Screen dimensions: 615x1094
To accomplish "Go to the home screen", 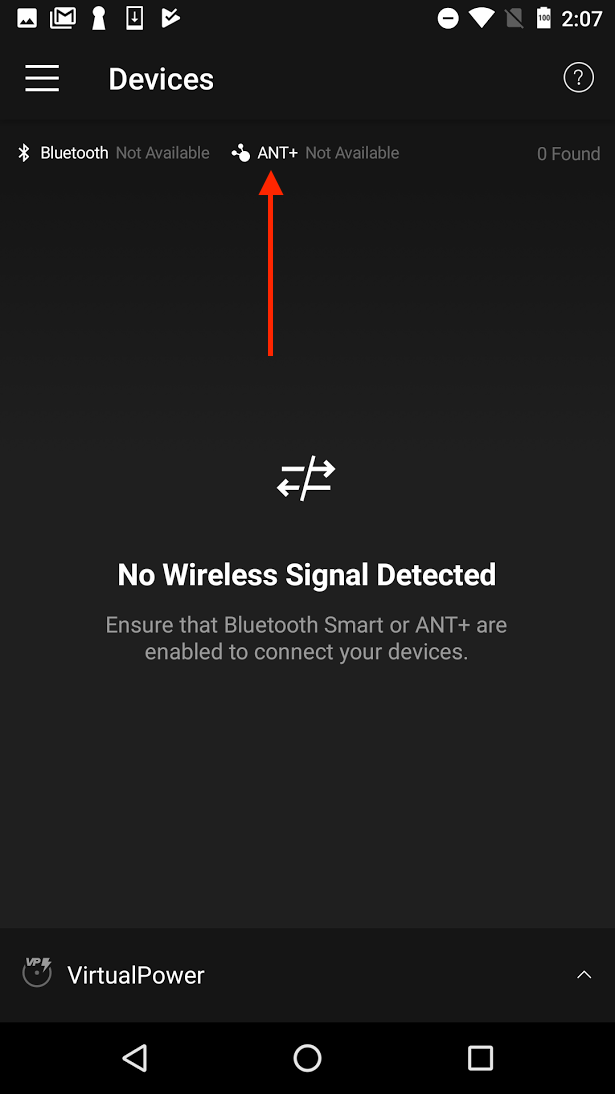I will point(307,1058).
